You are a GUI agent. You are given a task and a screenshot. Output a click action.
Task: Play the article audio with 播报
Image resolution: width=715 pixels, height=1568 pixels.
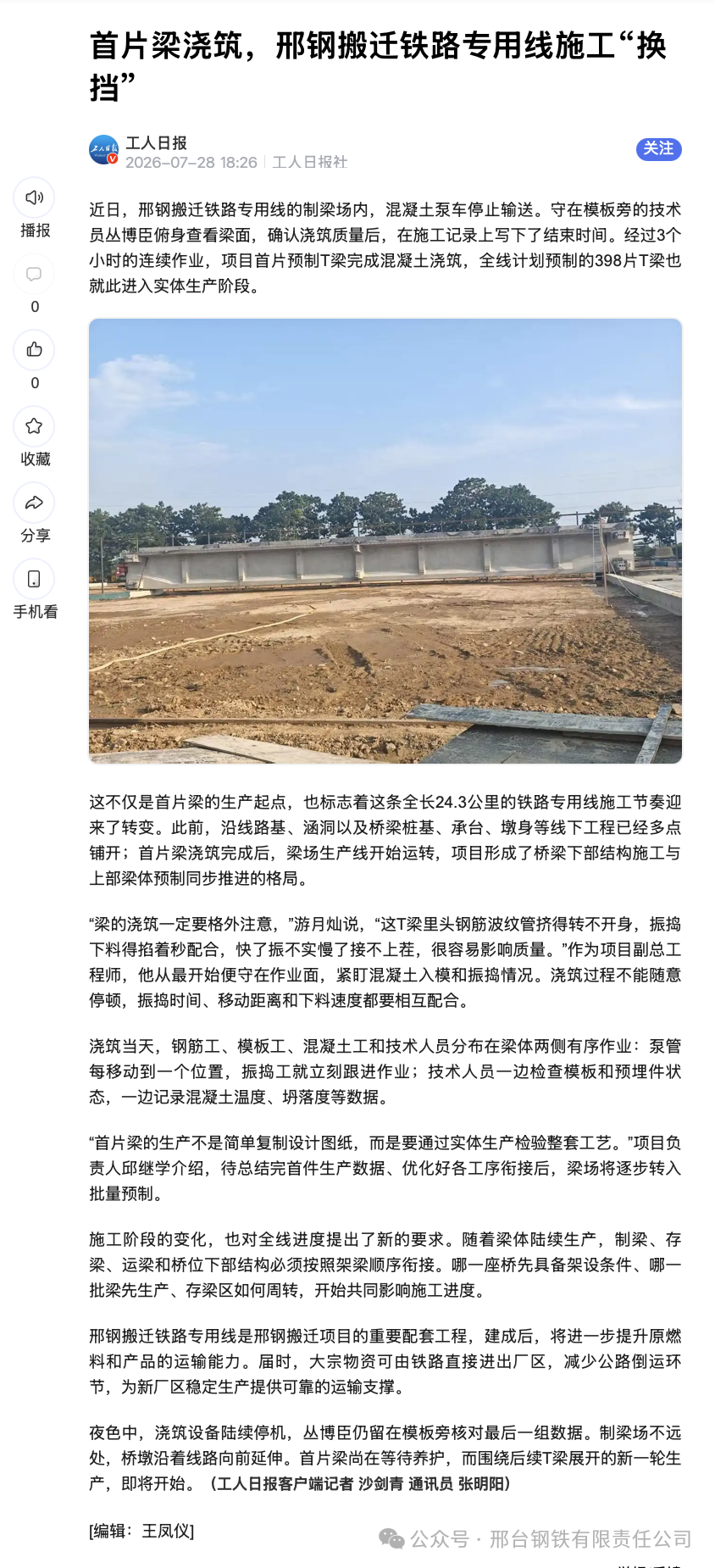34,197
